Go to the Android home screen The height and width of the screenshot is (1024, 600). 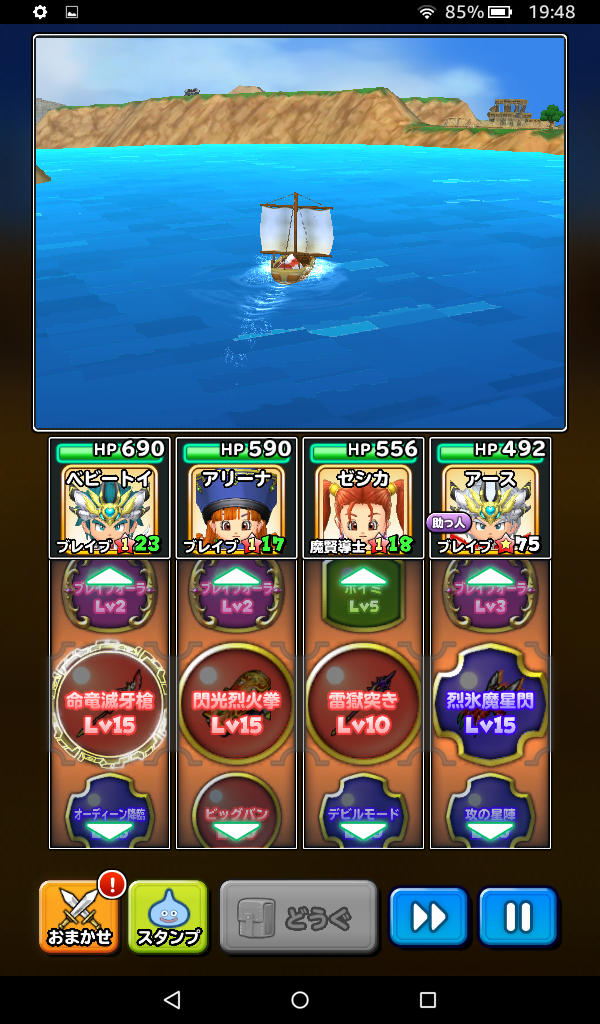300,1000
